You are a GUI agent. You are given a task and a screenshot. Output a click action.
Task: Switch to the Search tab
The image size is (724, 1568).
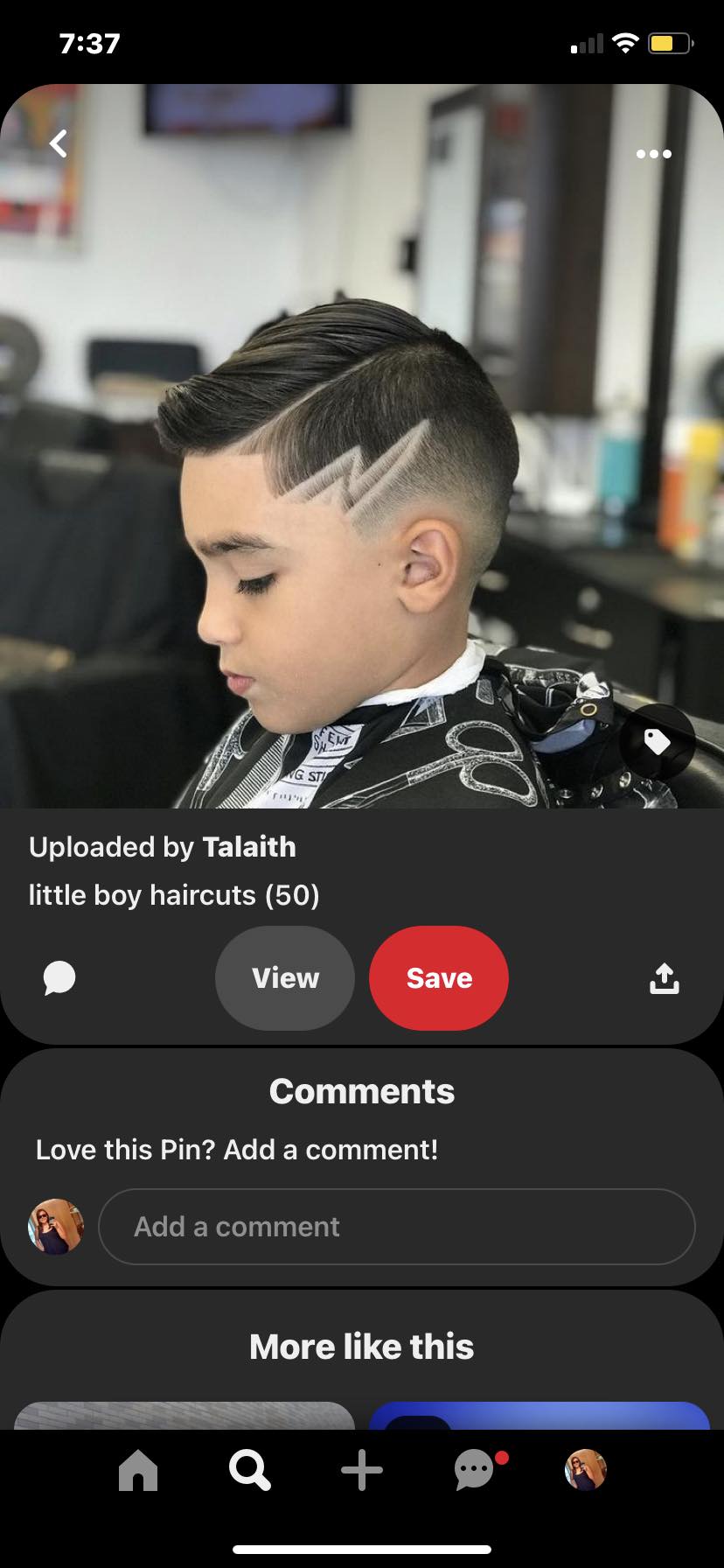pyautogui.click(x=250, y=1470)
